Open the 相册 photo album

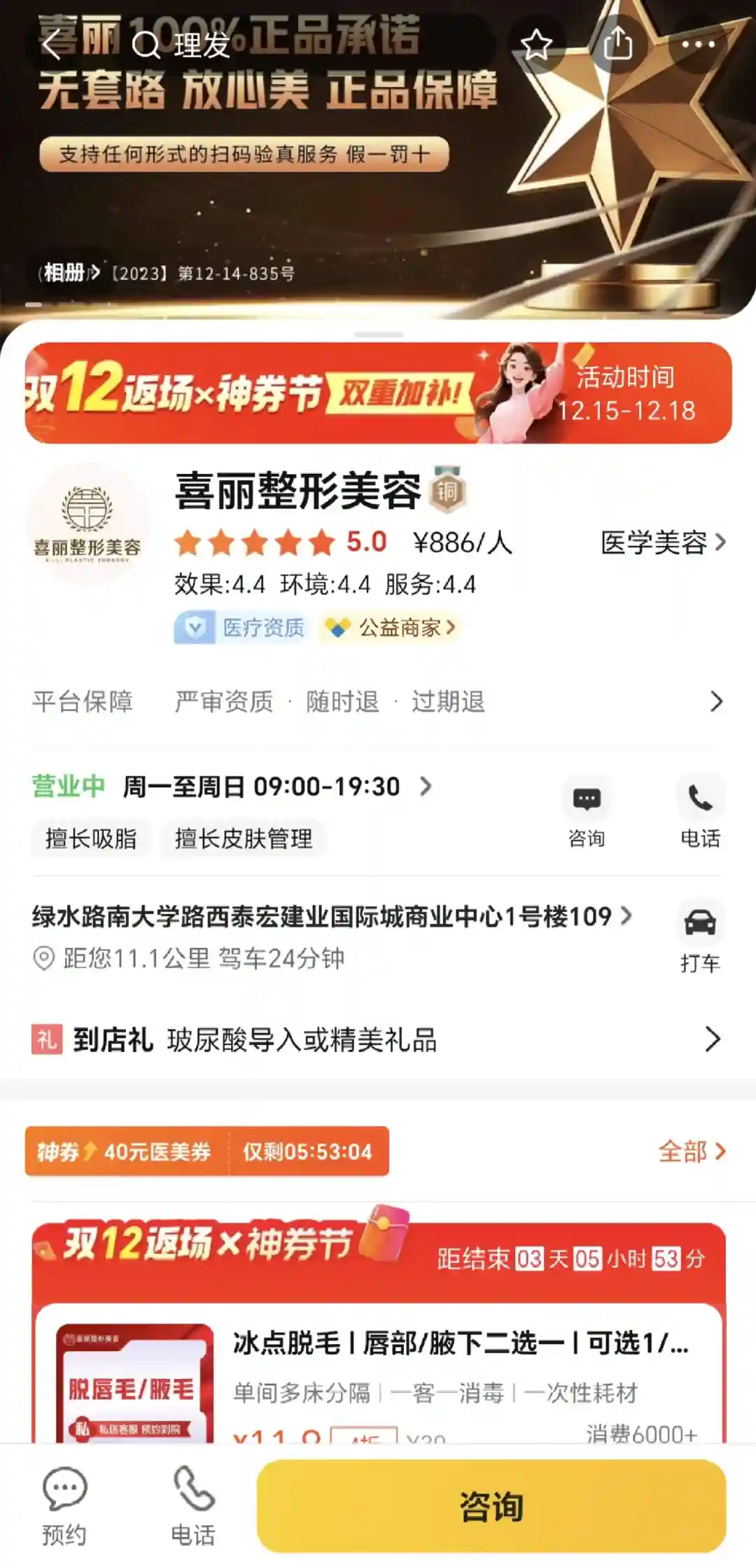pyautogui.click(x=70, y=272)
